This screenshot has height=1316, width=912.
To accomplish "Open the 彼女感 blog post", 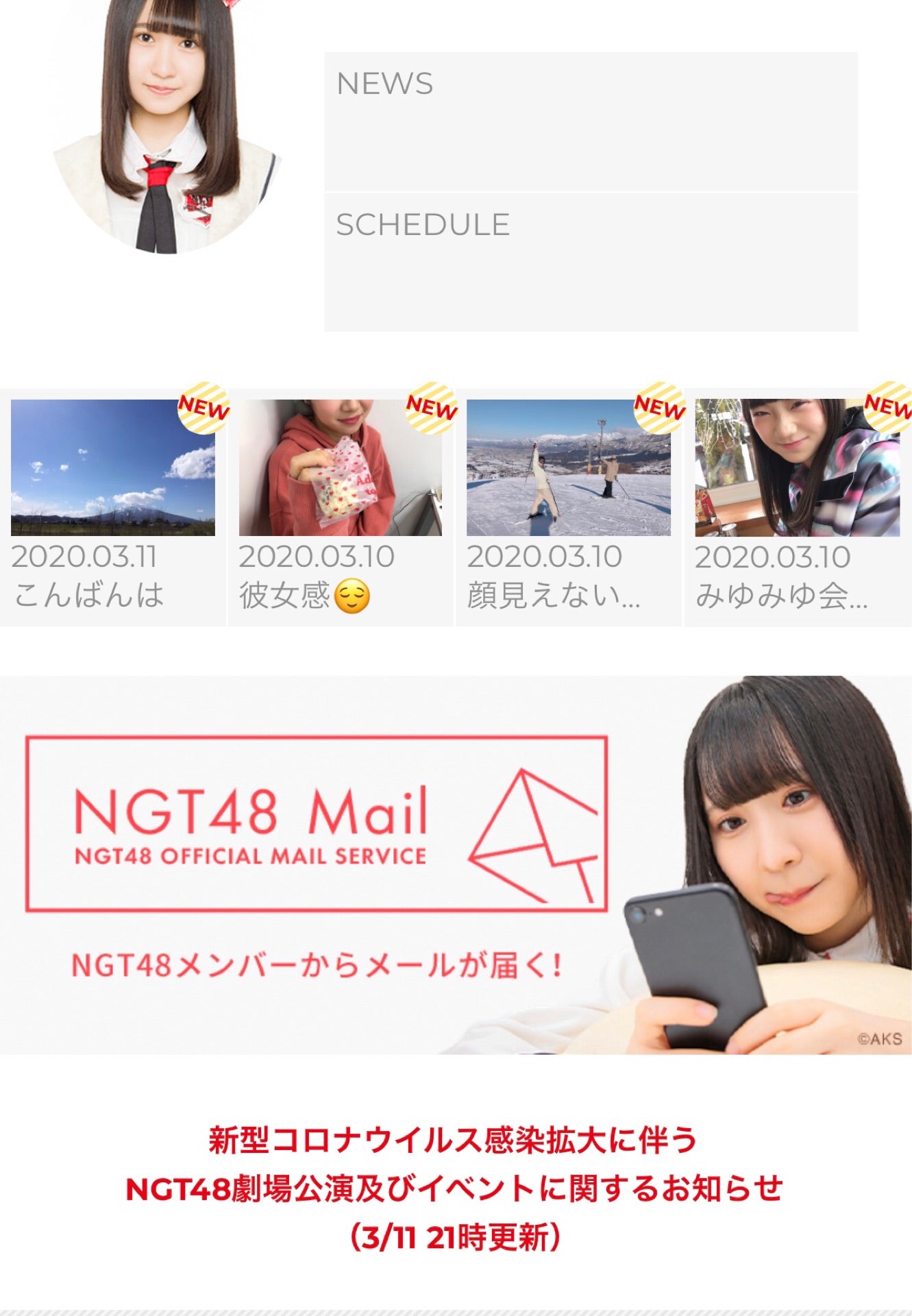I will coord(341,506).
